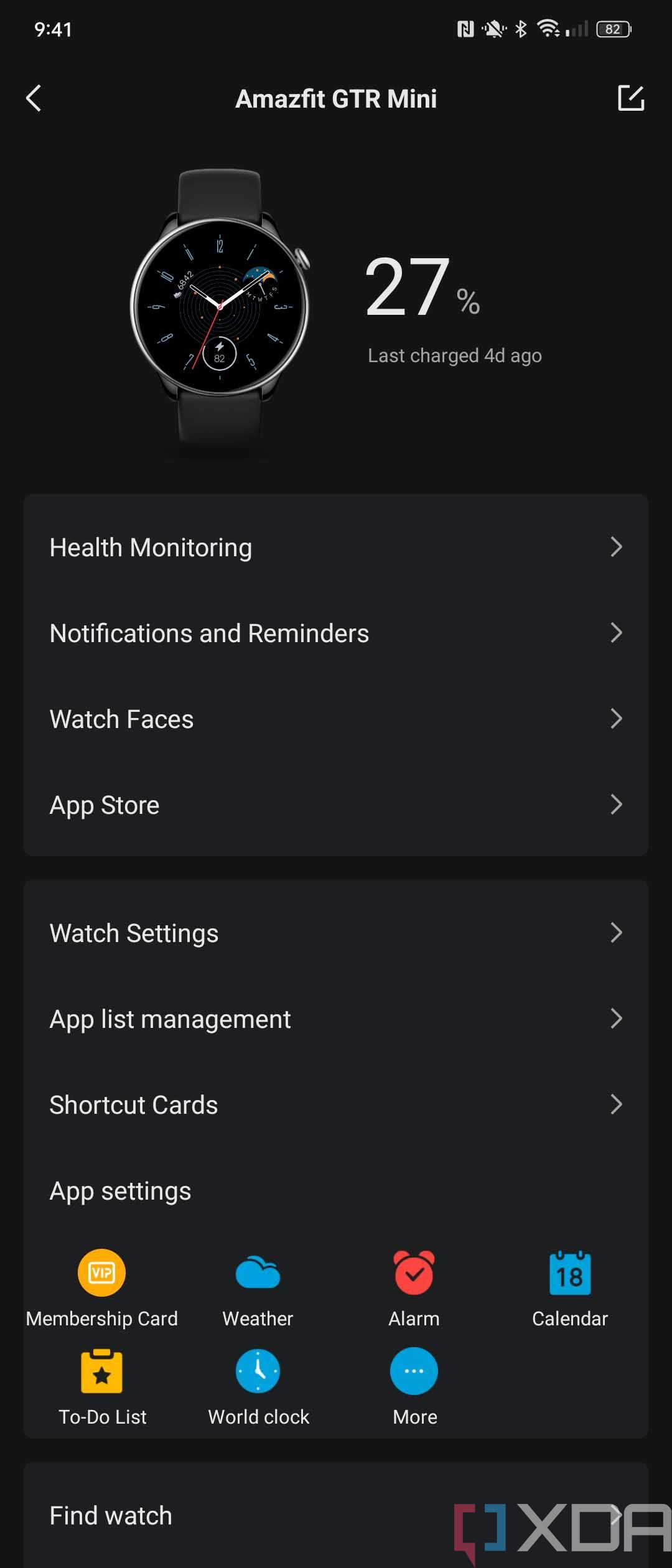This screenshot has height=1568, width=672.
Task: Select the Find watch option
Action: point(249,1516)
